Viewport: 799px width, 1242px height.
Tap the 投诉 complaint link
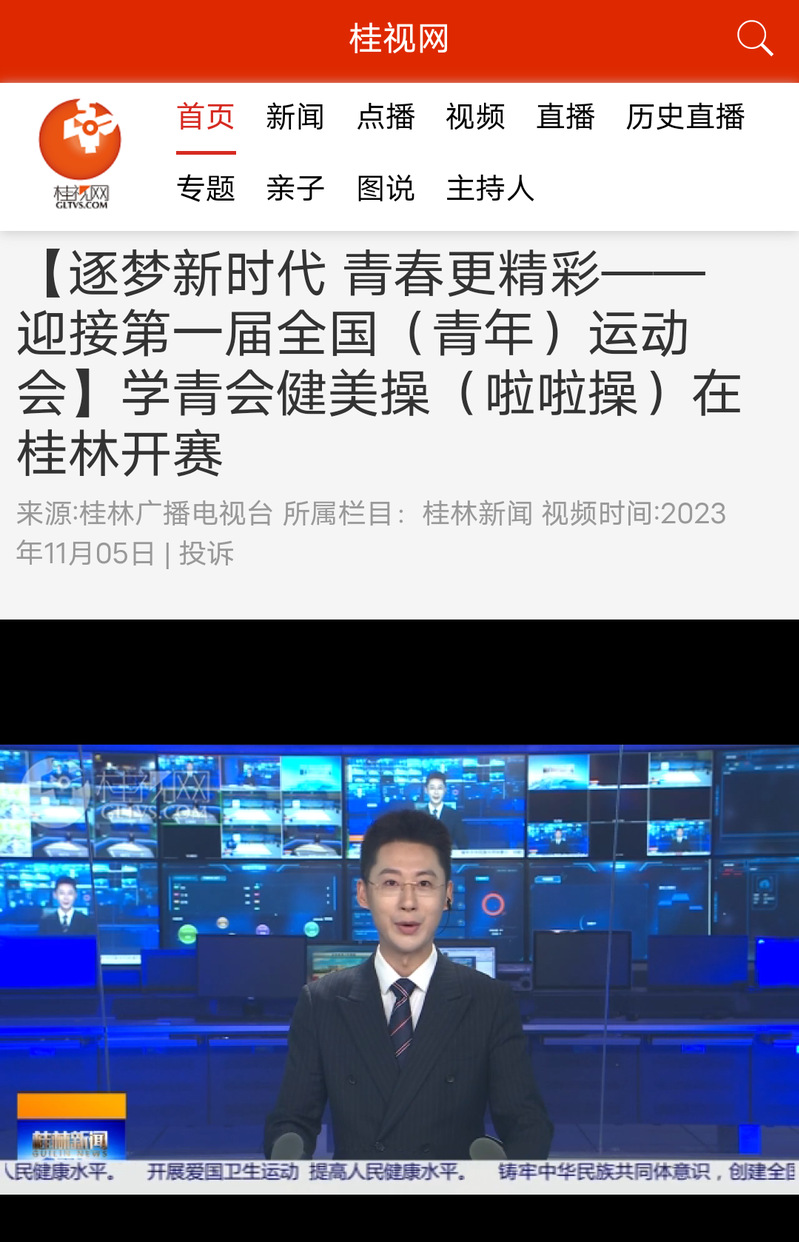pos(206,553)
